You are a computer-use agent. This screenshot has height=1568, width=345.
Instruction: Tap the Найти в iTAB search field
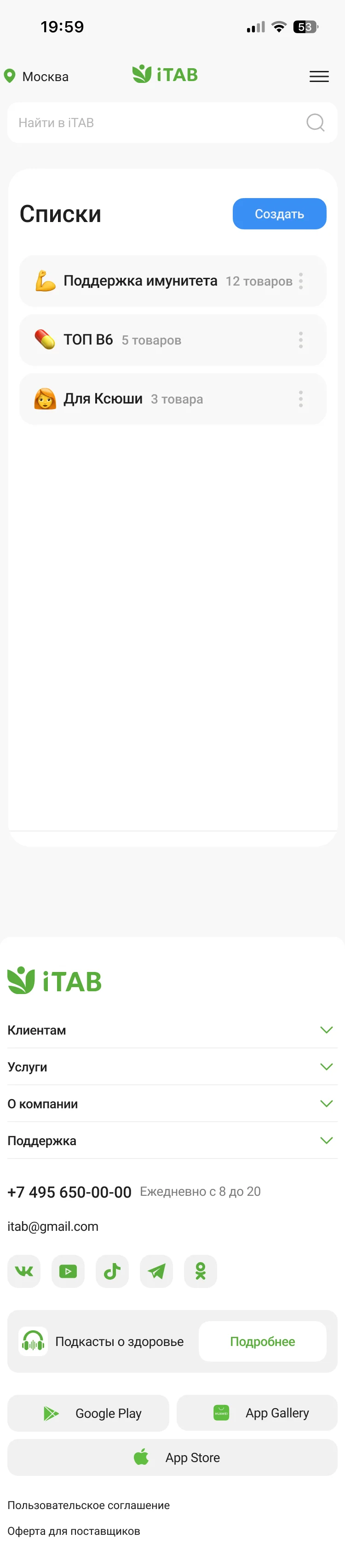point(158,123)
